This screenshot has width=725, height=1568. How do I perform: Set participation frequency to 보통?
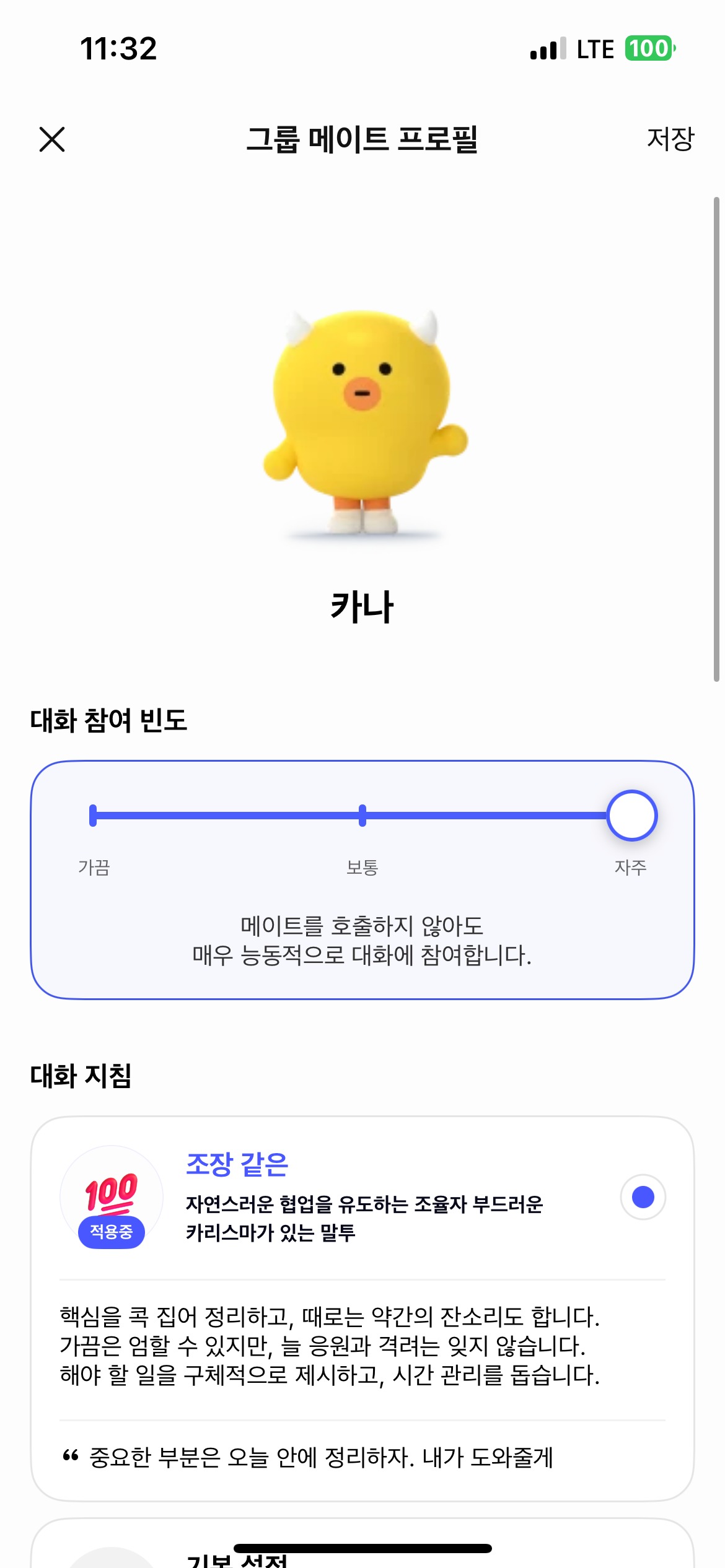click(x=362, y=816)
